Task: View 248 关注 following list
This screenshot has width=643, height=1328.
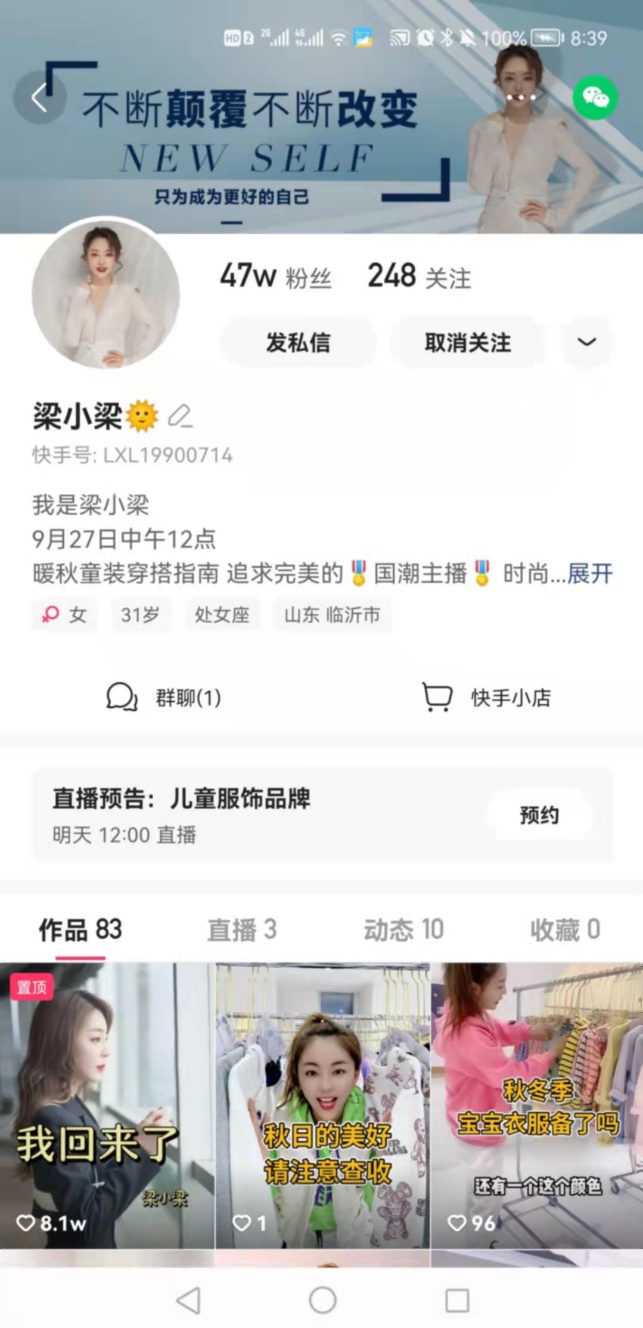Action: [419, 277]
